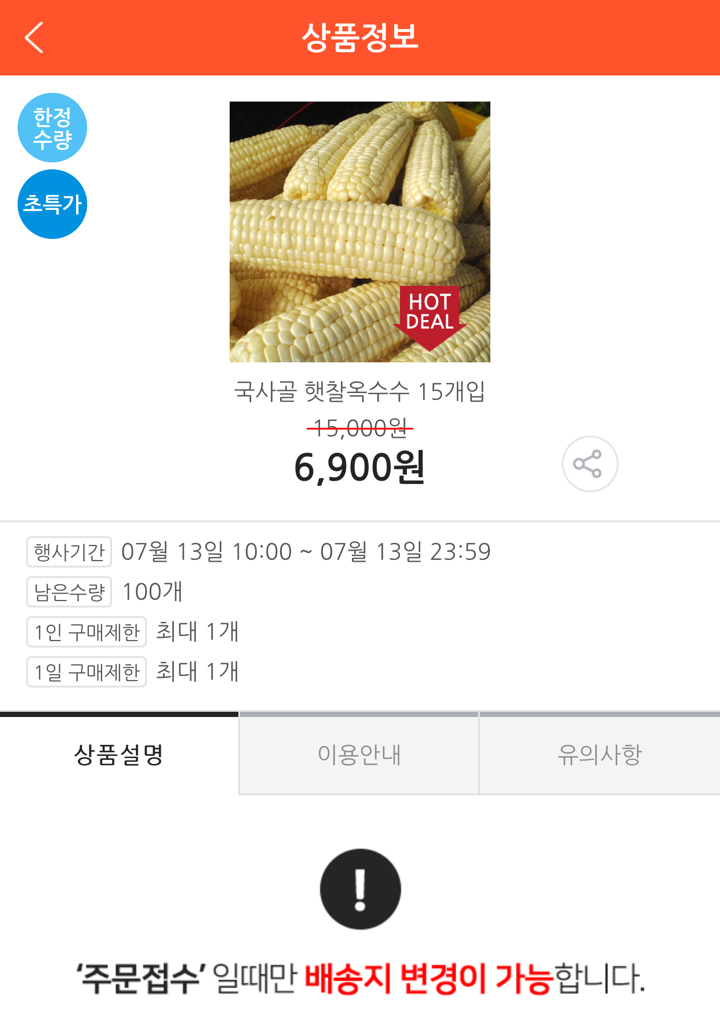
Task: View the 국사골 햇찰옥수수 product image
Action: (360, 232)
